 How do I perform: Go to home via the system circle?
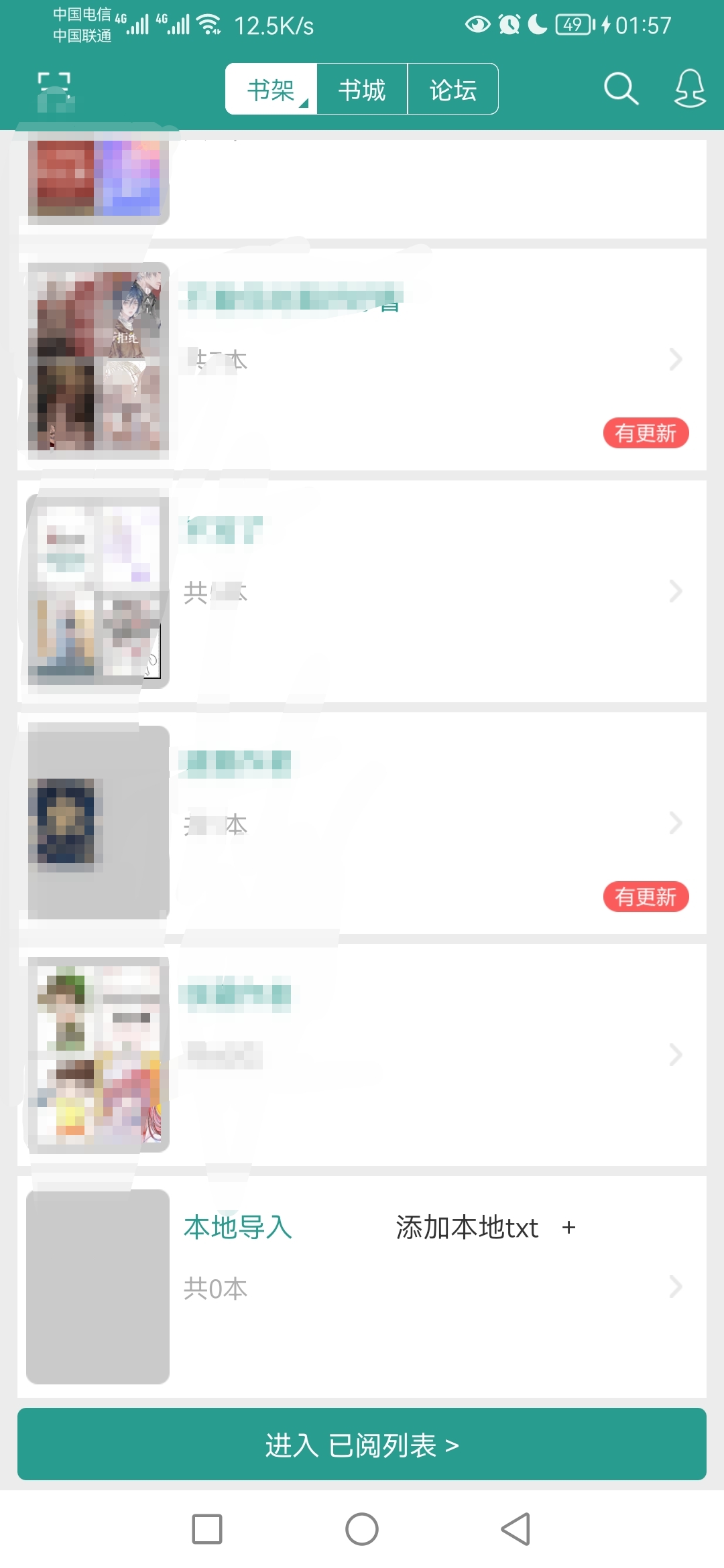(362, 1529)
